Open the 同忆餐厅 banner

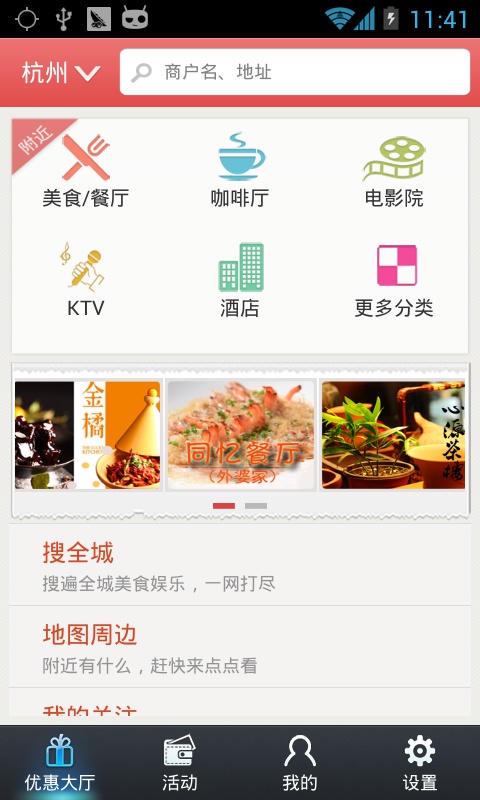pyautogui.click(x=241, y=435)
